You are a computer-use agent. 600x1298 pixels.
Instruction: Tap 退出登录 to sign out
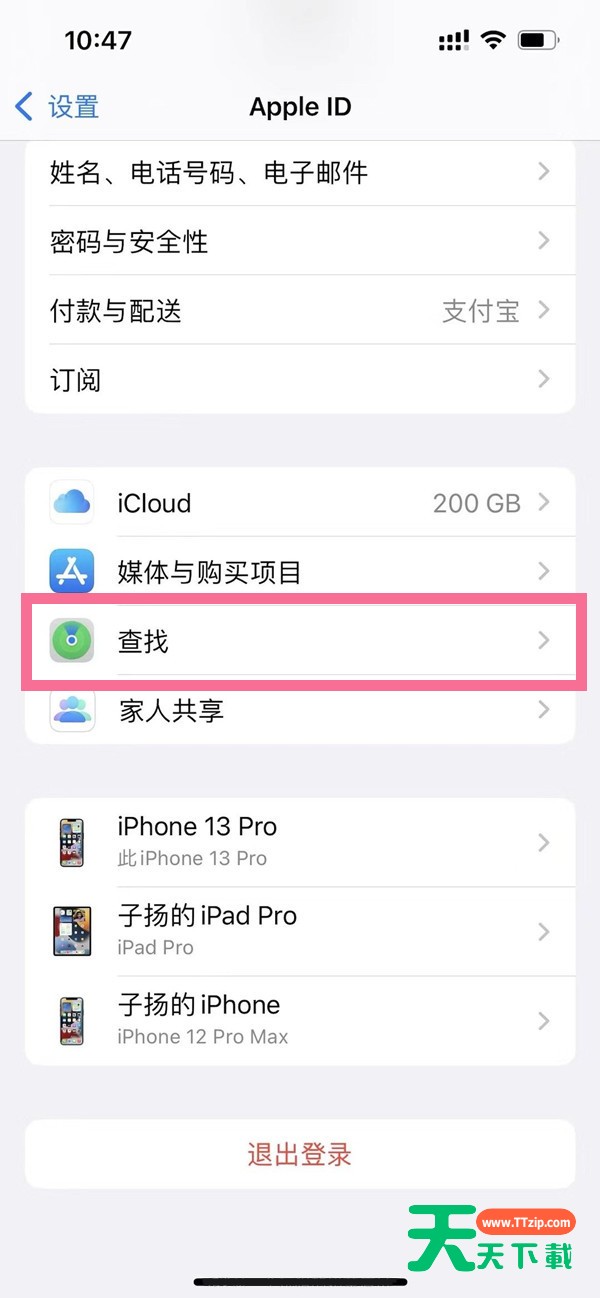coord(300,1154)
